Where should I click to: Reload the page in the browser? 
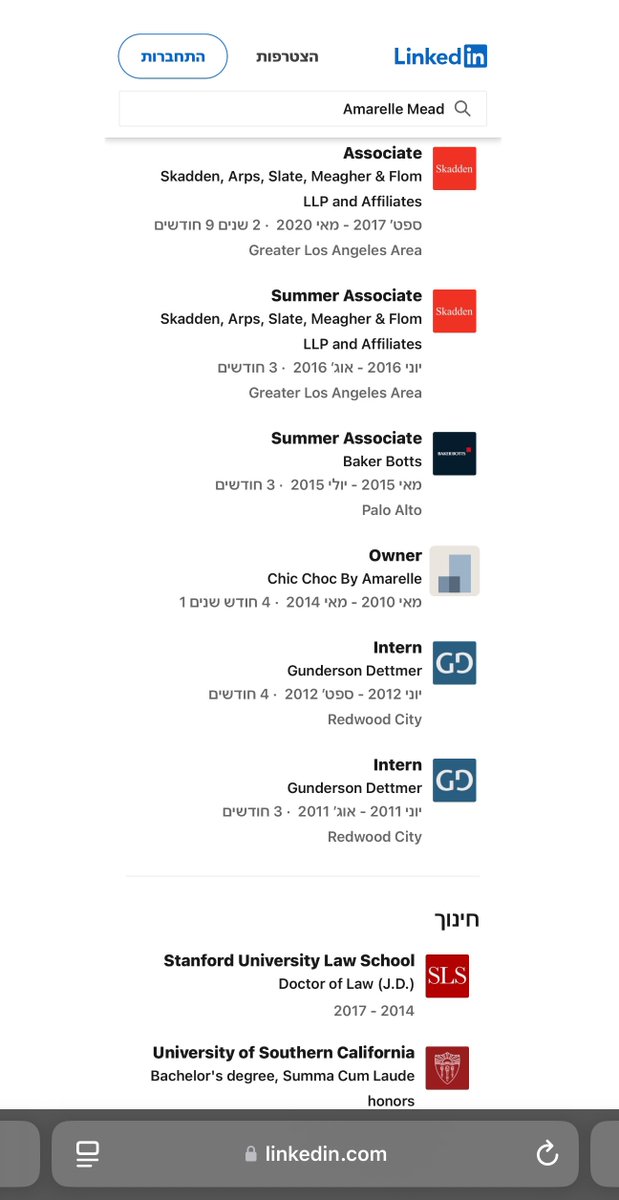(547, 1154)
